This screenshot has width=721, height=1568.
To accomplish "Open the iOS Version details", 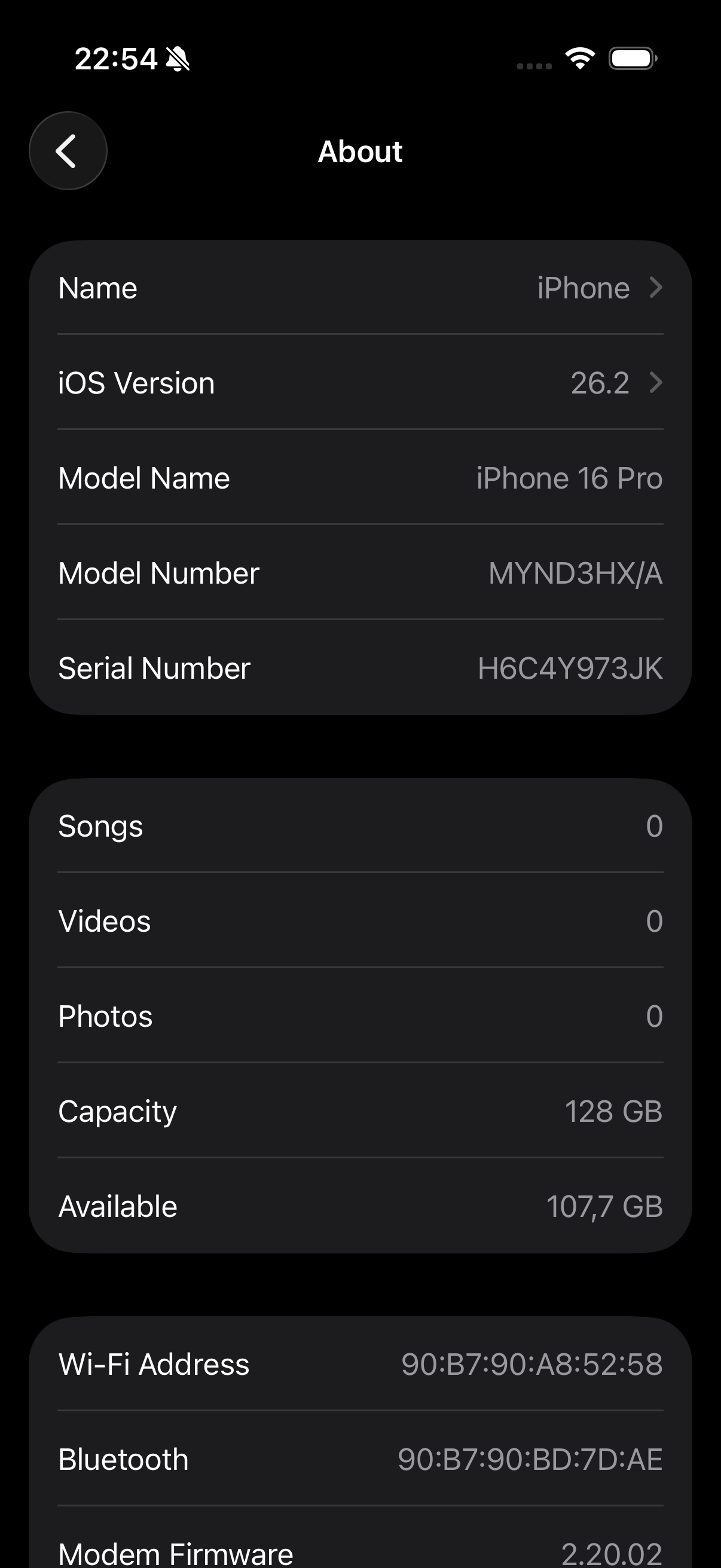I will [x=360, y=383].
